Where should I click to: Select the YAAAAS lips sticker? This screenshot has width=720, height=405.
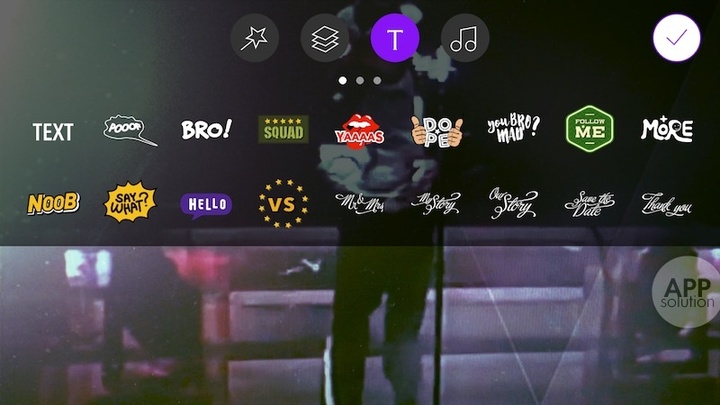359,129
